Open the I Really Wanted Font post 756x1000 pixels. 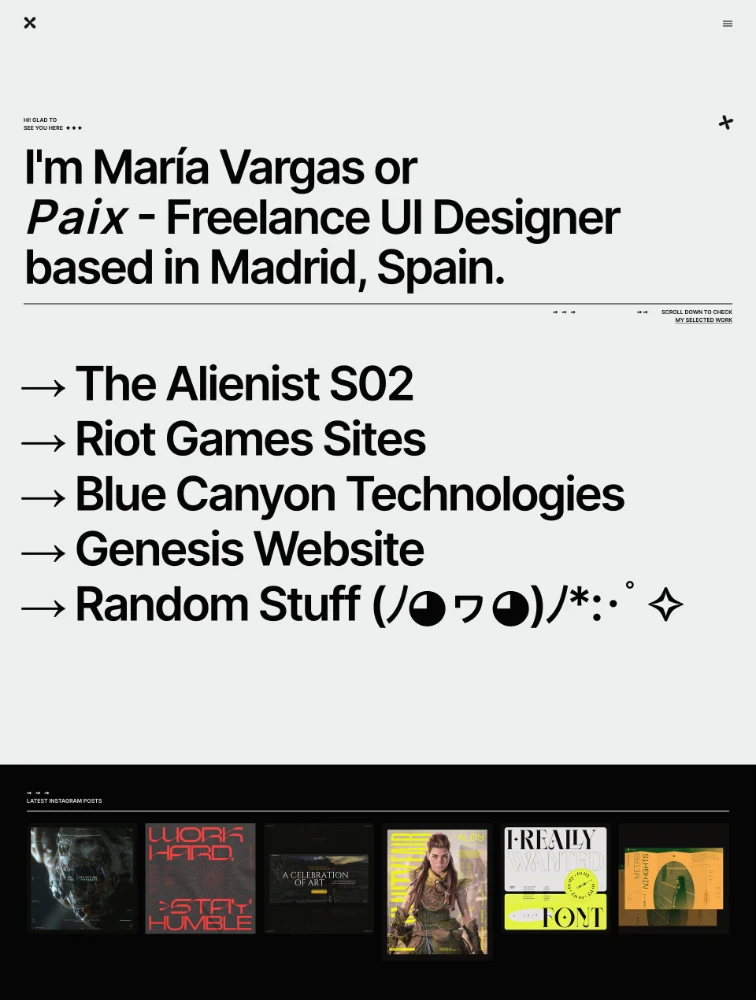click(555, 878)
